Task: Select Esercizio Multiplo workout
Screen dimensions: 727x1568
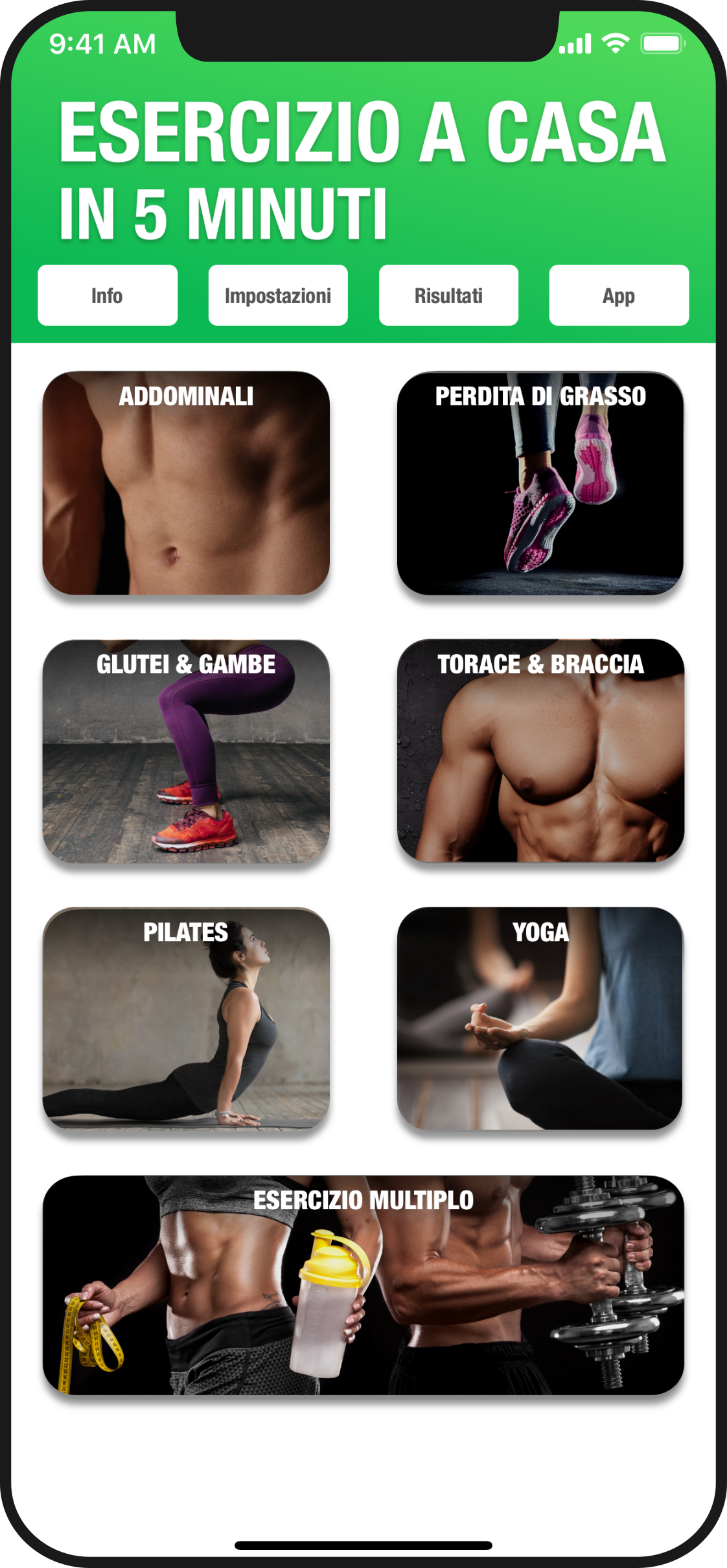Action: click(363, 1286)
